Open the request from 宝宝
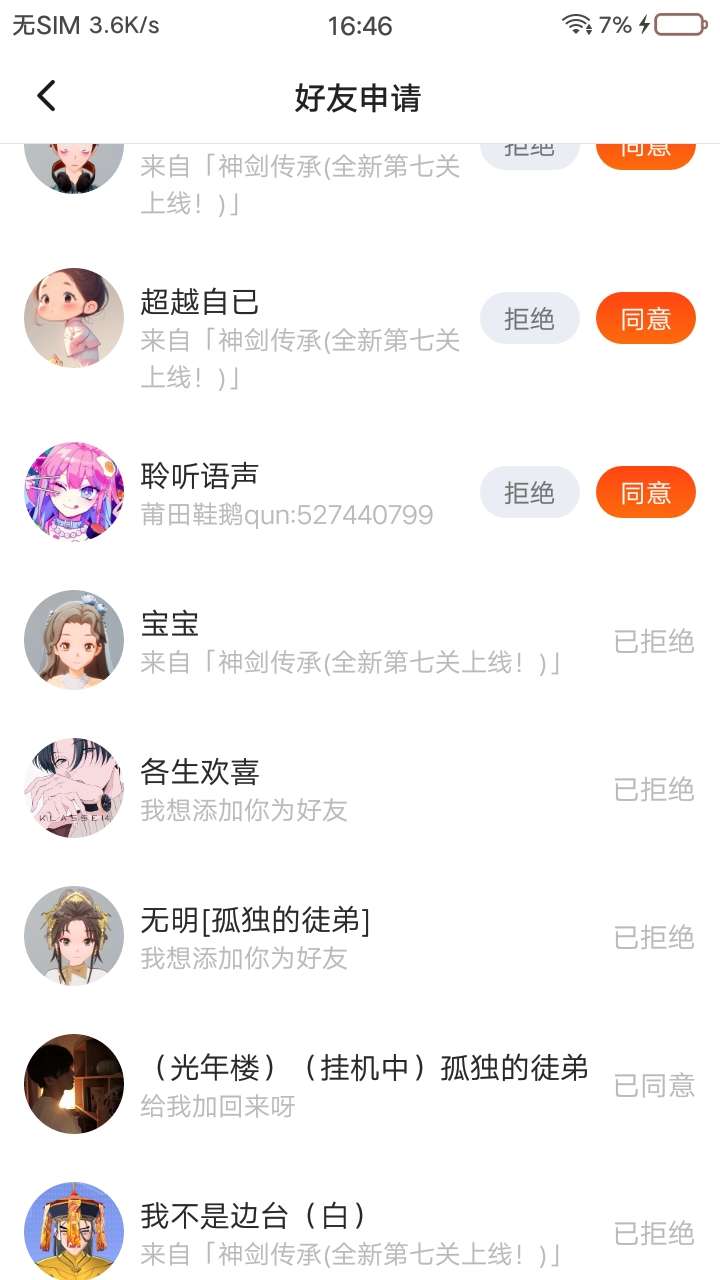Viewport: 720px width, 1280px height. click(x=350, y=640)
